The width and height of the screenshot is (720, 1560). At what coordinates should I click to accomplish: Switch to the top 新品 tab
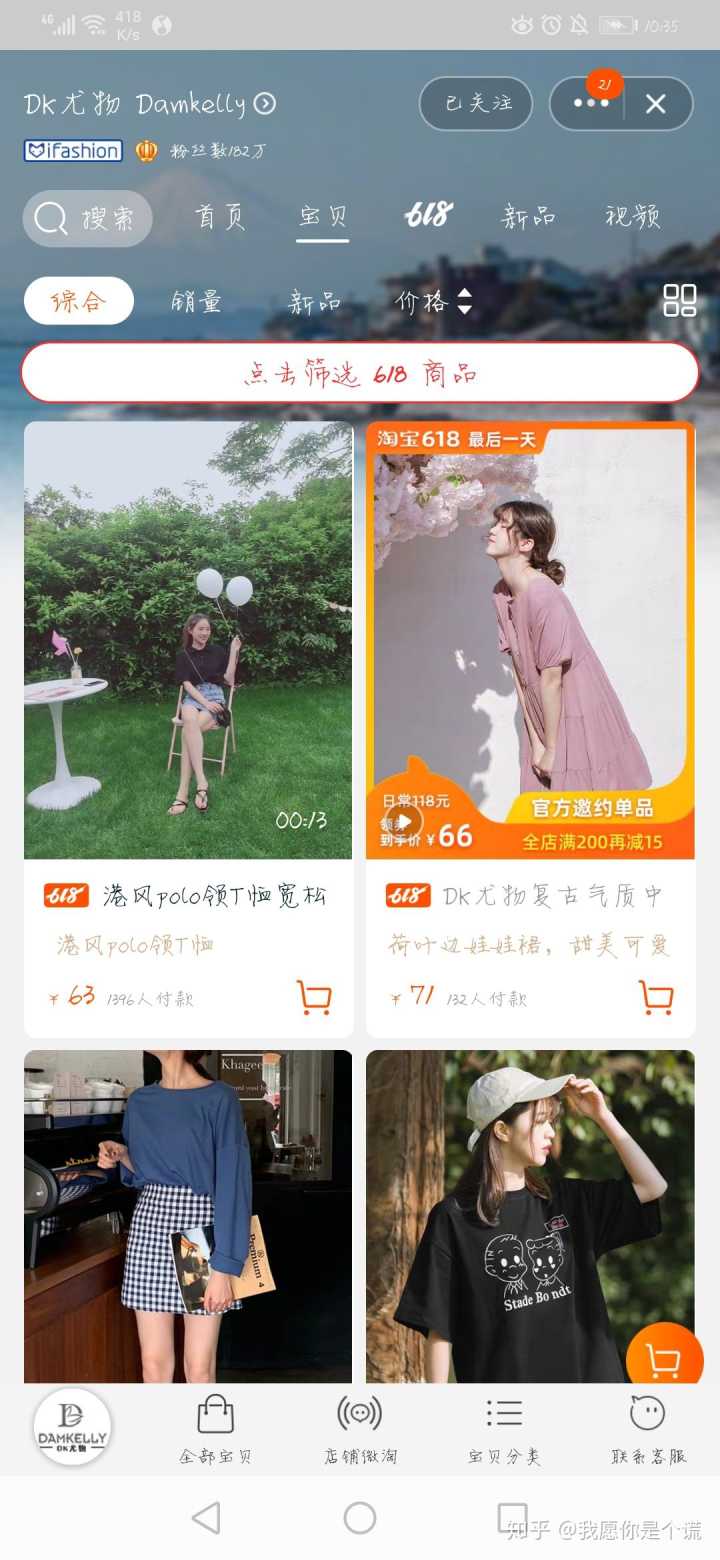528,217
